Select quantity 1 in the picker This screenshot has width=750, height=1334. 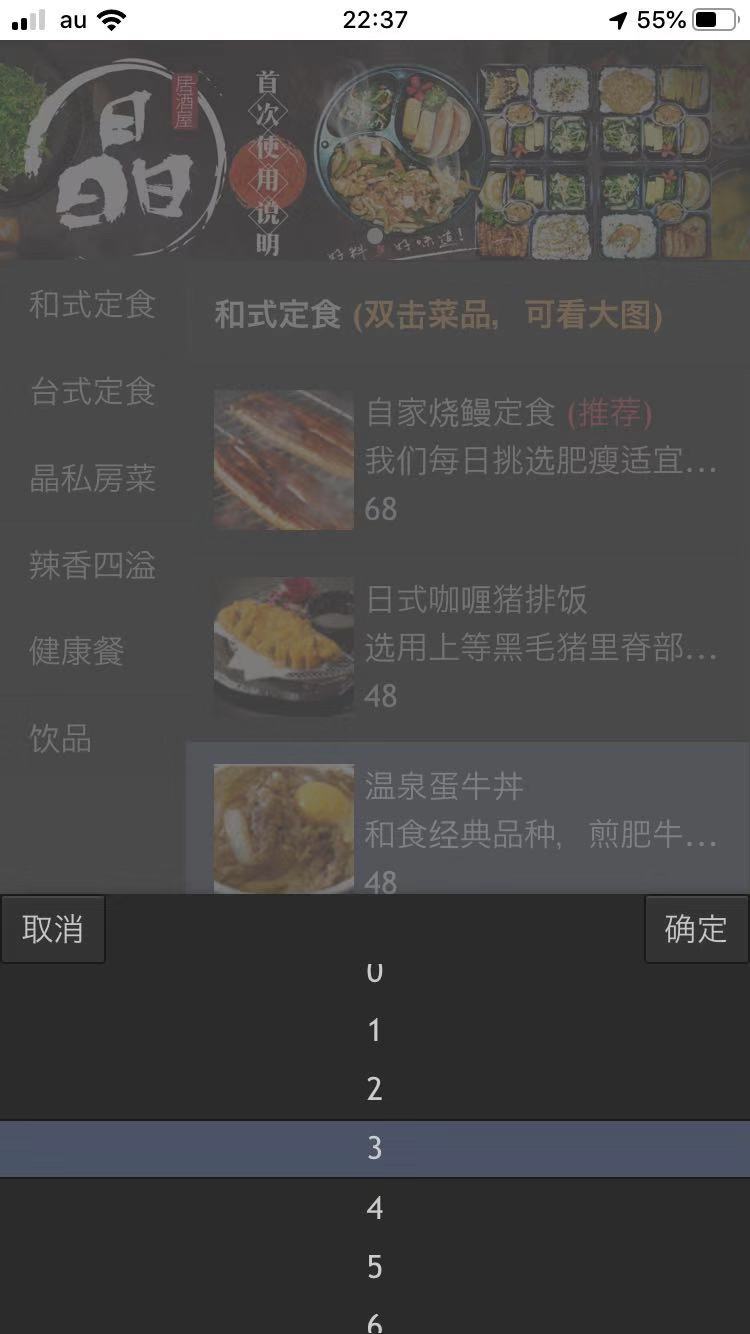(x=374, y=1030)
